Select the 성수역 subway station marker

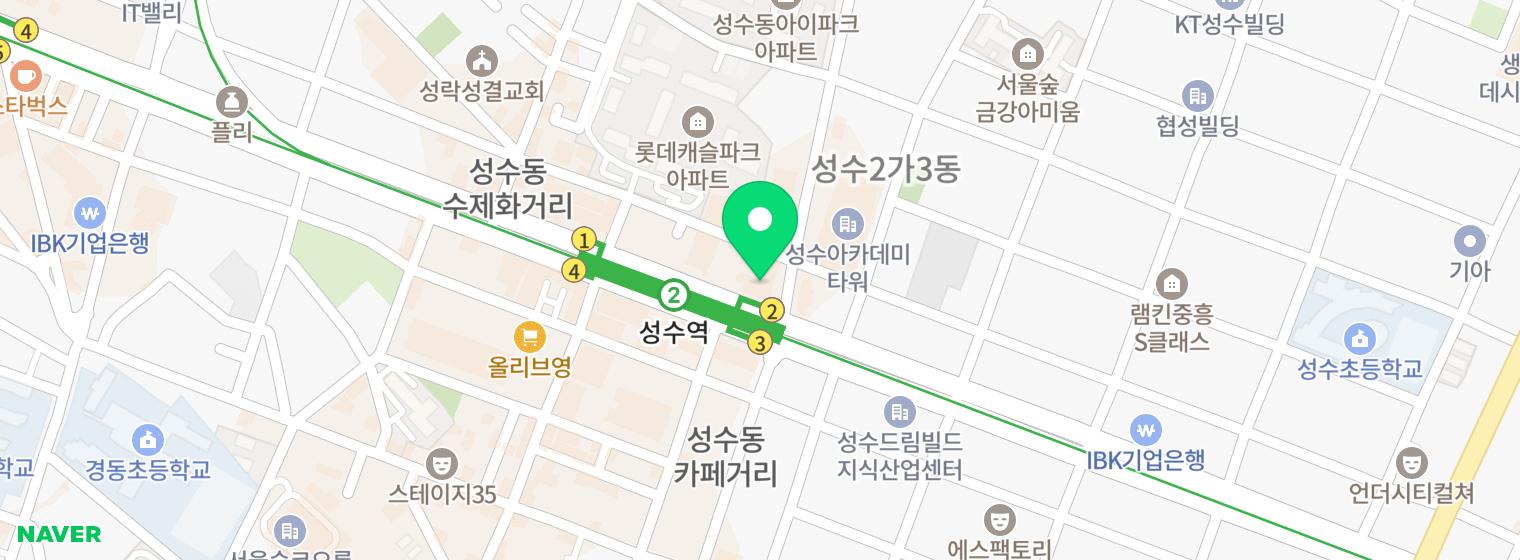click(675, 295)
